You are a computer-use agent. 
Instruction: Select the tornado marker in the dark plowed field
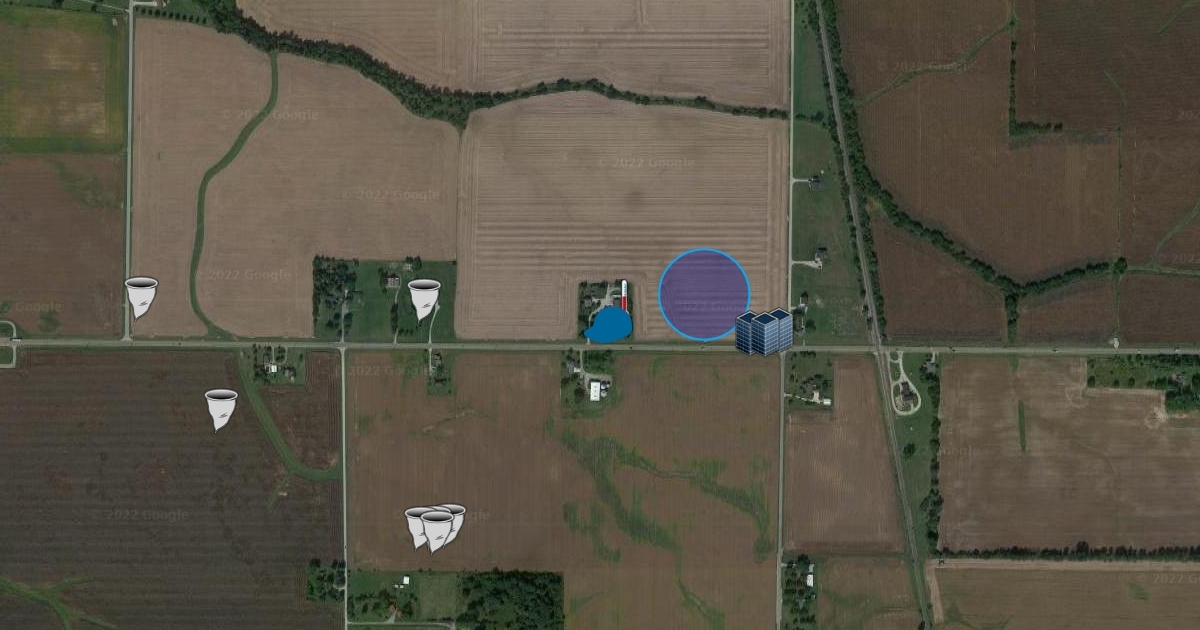[221, 409]
